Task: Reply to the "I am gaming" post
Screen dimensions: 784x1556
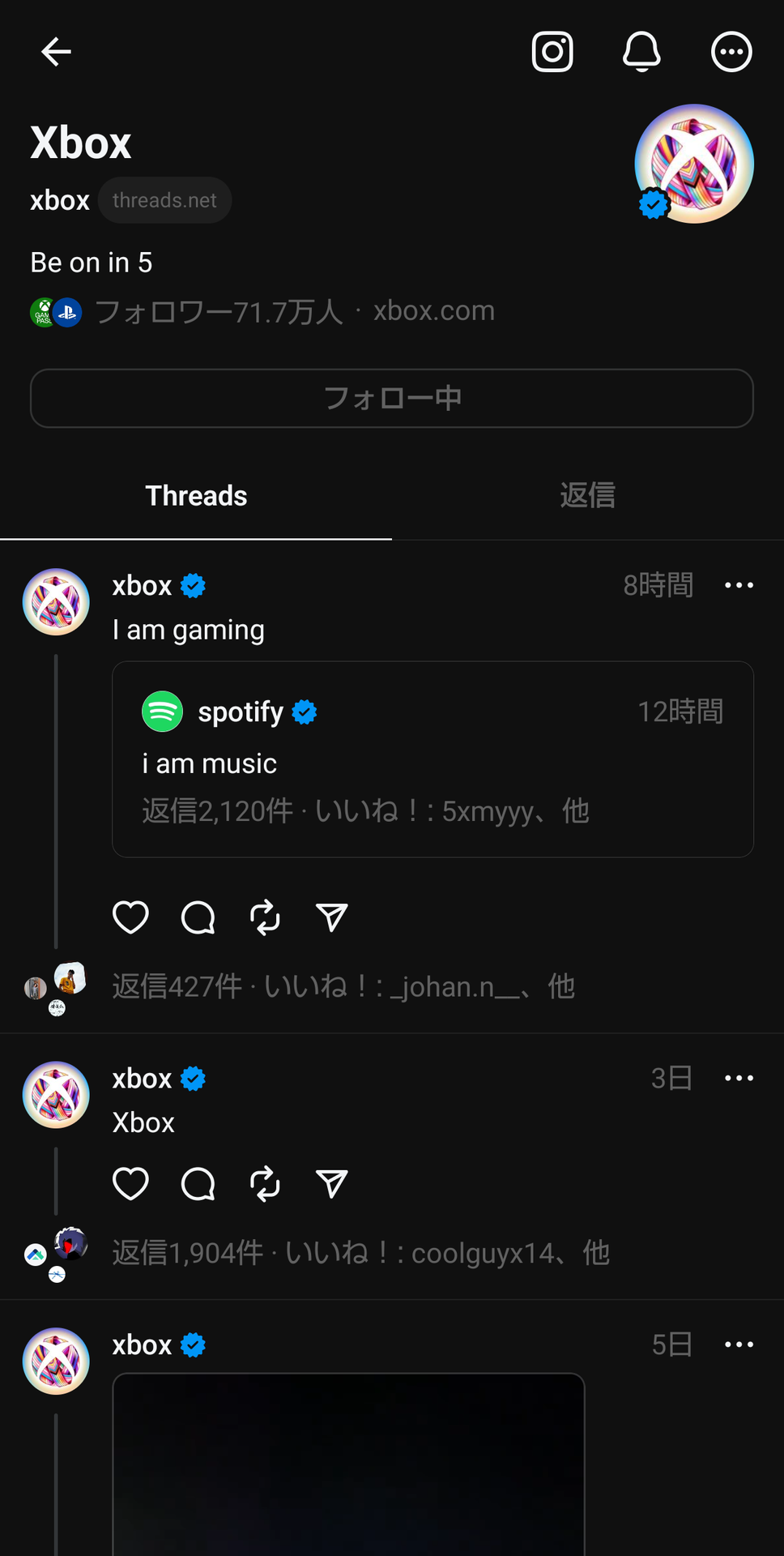Action: click(197, 917)
